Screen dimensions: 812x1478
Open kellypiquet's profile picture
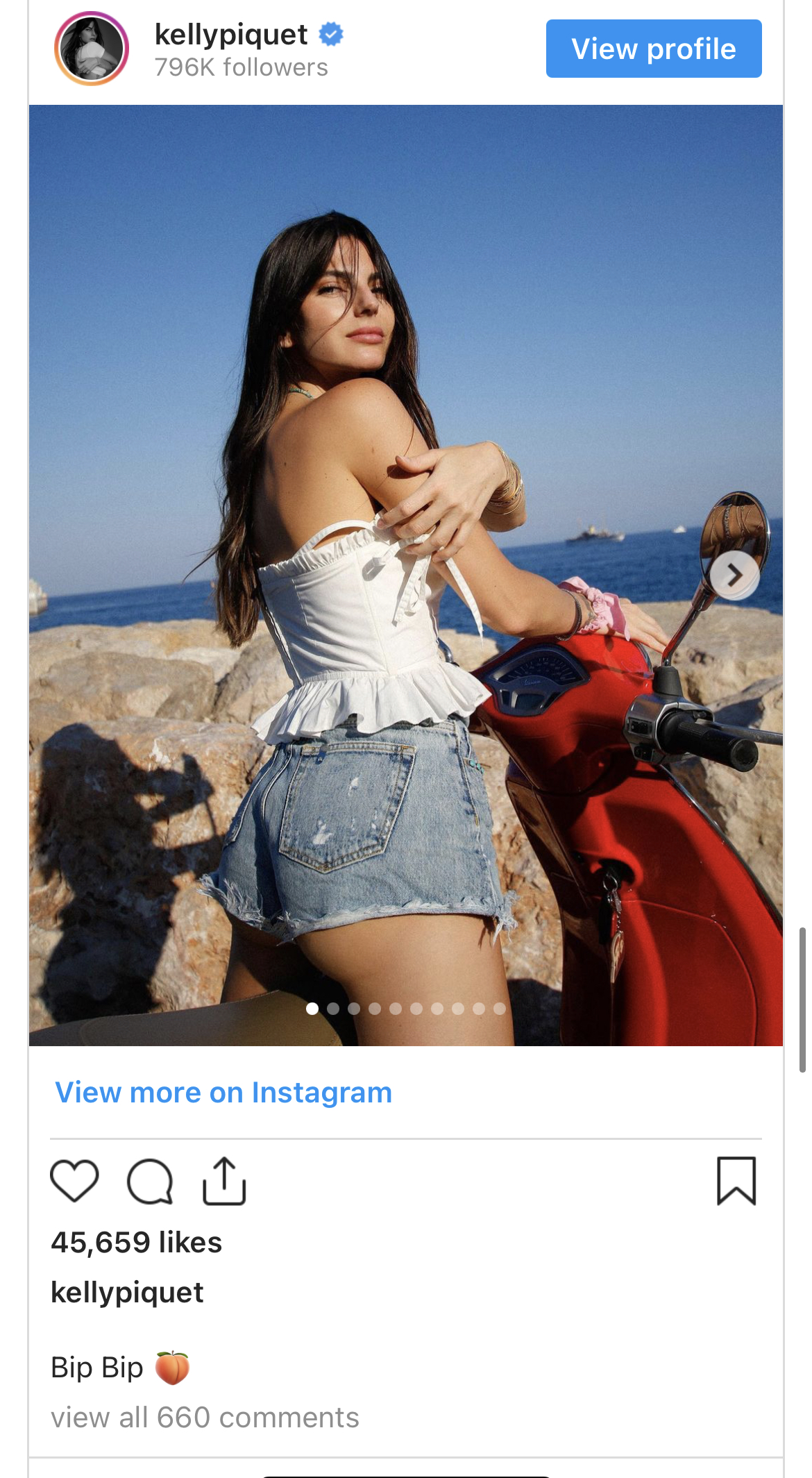coord(92,49)
